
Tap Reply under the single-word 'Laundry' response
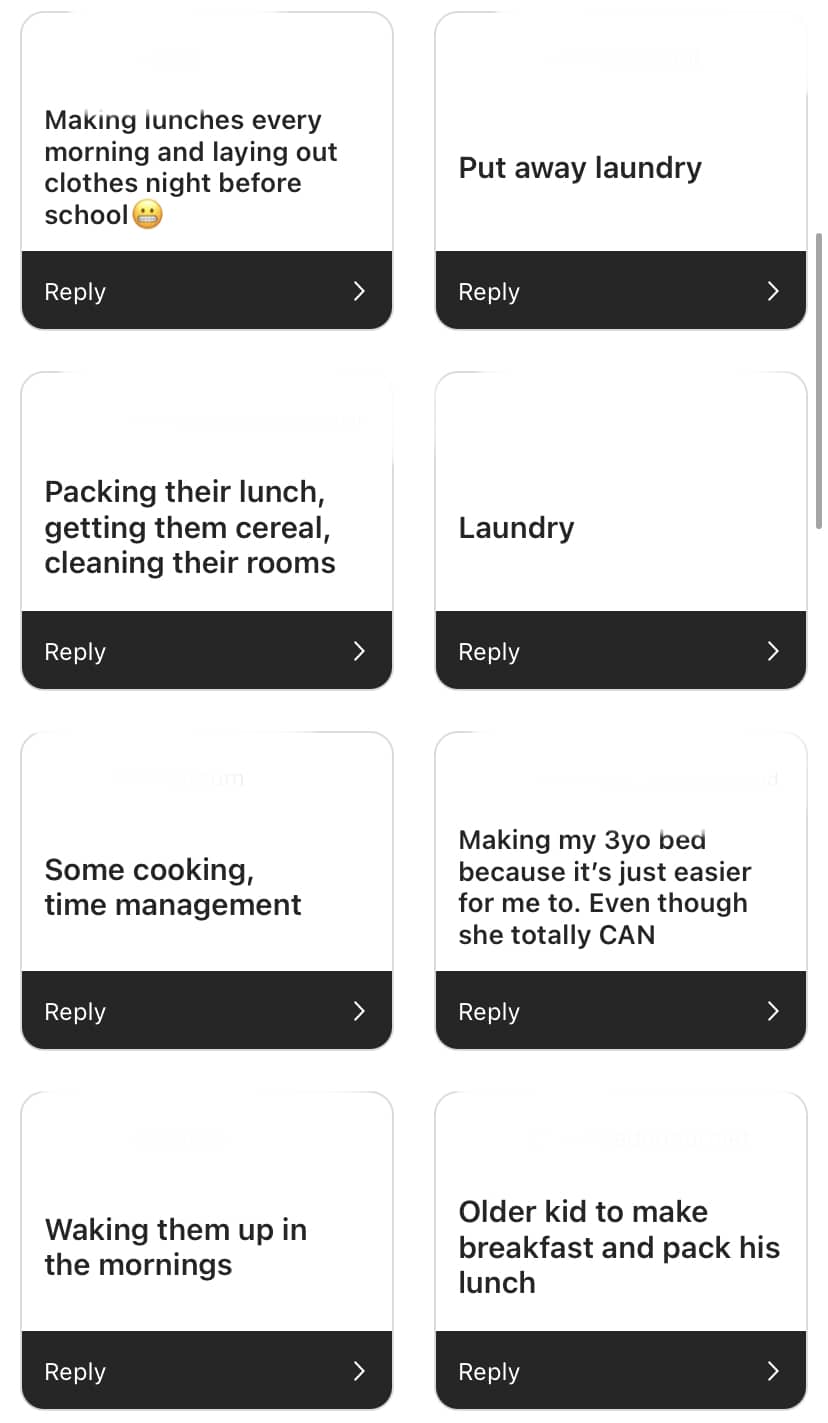coord(620,651)
